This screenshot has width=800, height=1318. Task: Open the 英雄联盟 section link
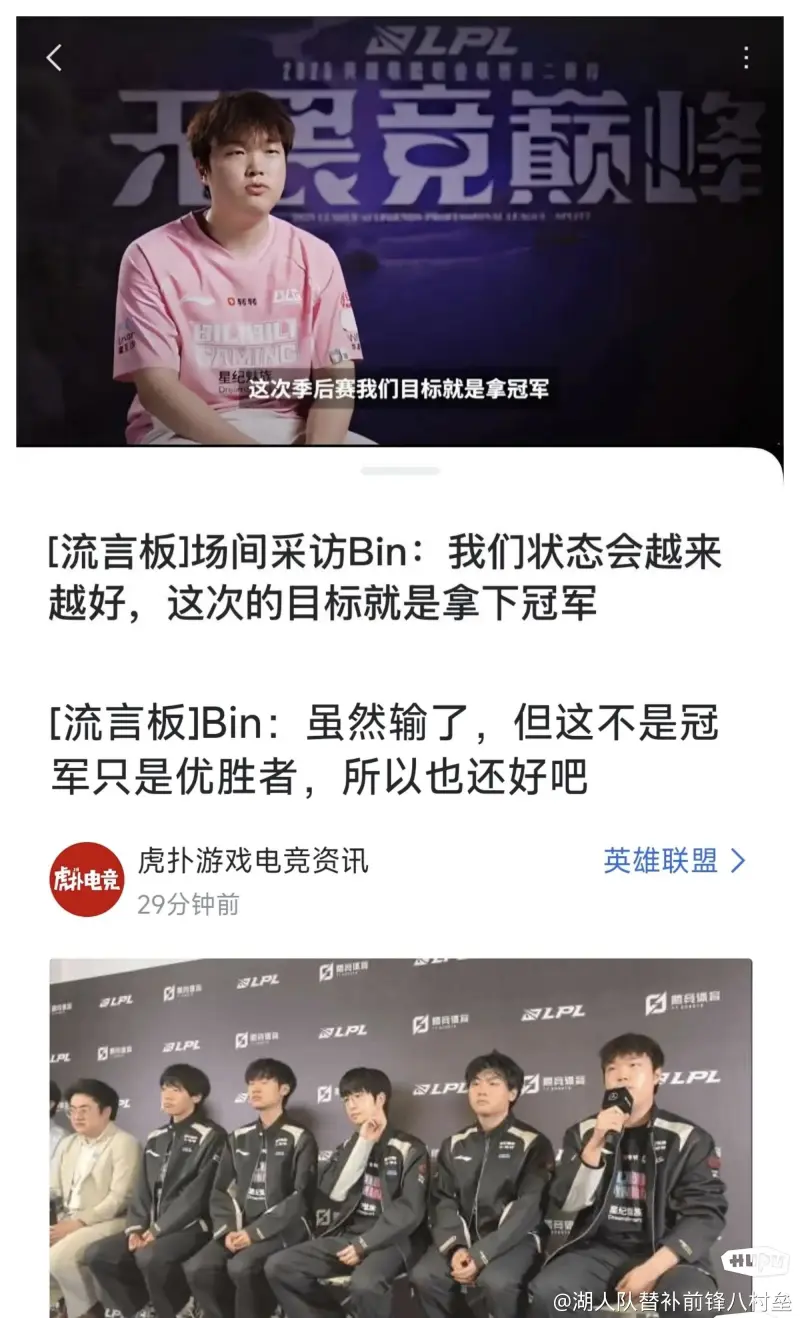click(674, 861)
